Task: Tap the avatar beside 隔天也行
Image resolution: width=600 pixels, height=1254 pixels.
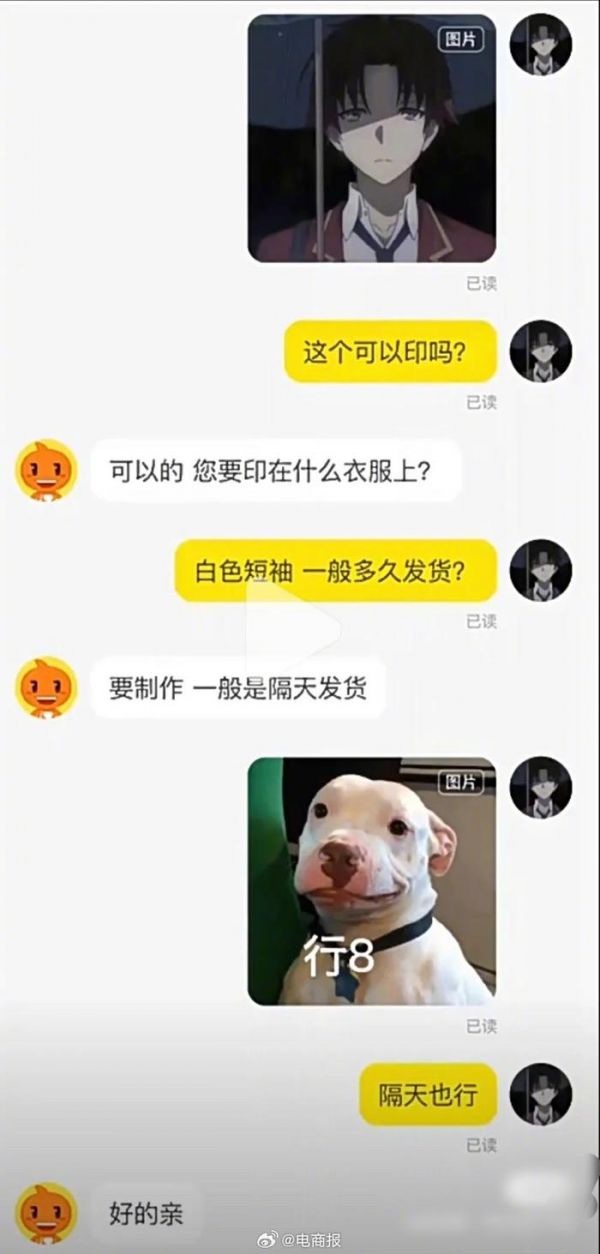Action: click(541, 1094)
